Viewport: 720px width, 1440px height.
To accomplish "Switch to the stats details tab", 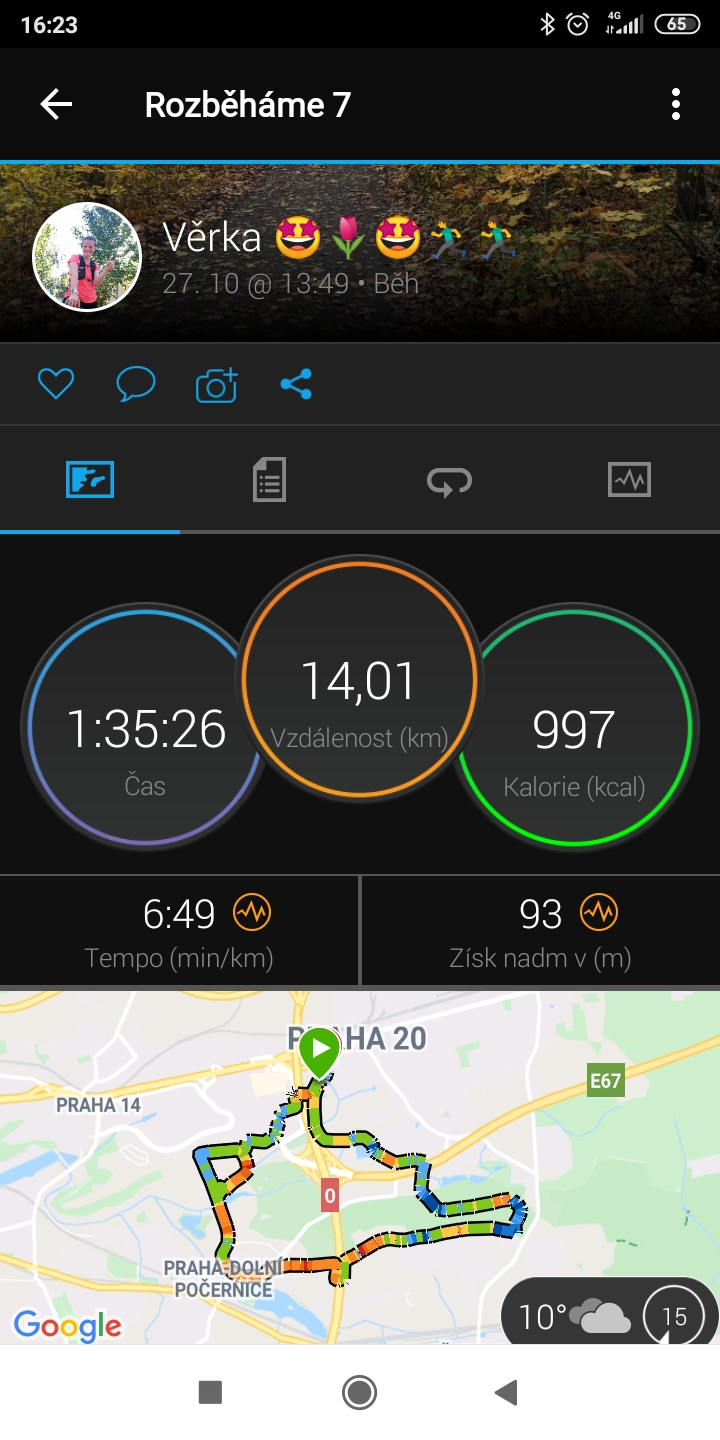I will click(x=269, y=480).
